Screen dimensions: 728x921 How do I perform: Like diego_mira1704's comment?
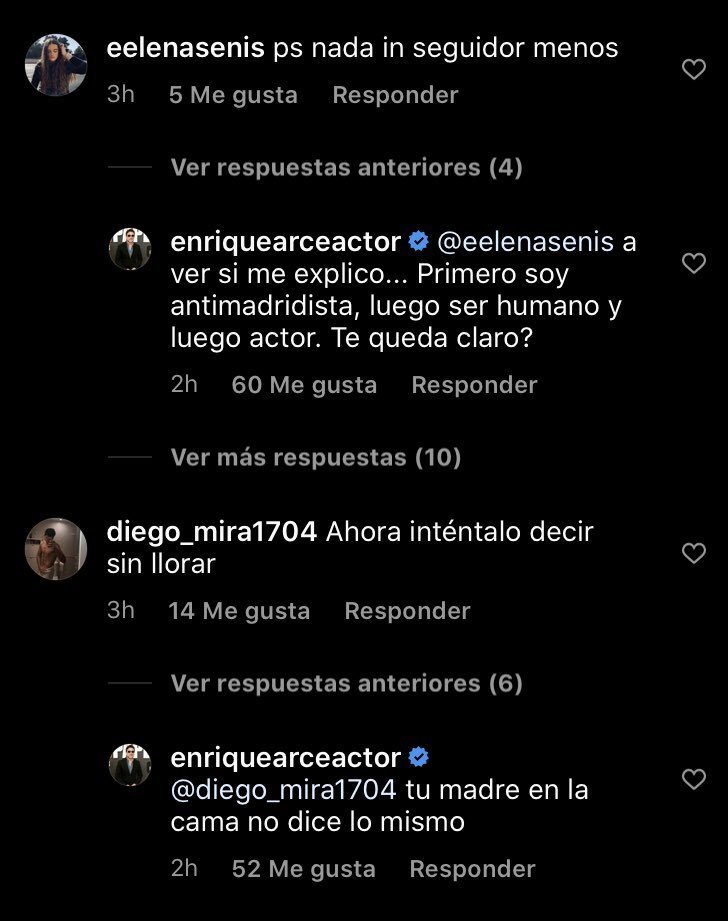[x=693, y=553]
